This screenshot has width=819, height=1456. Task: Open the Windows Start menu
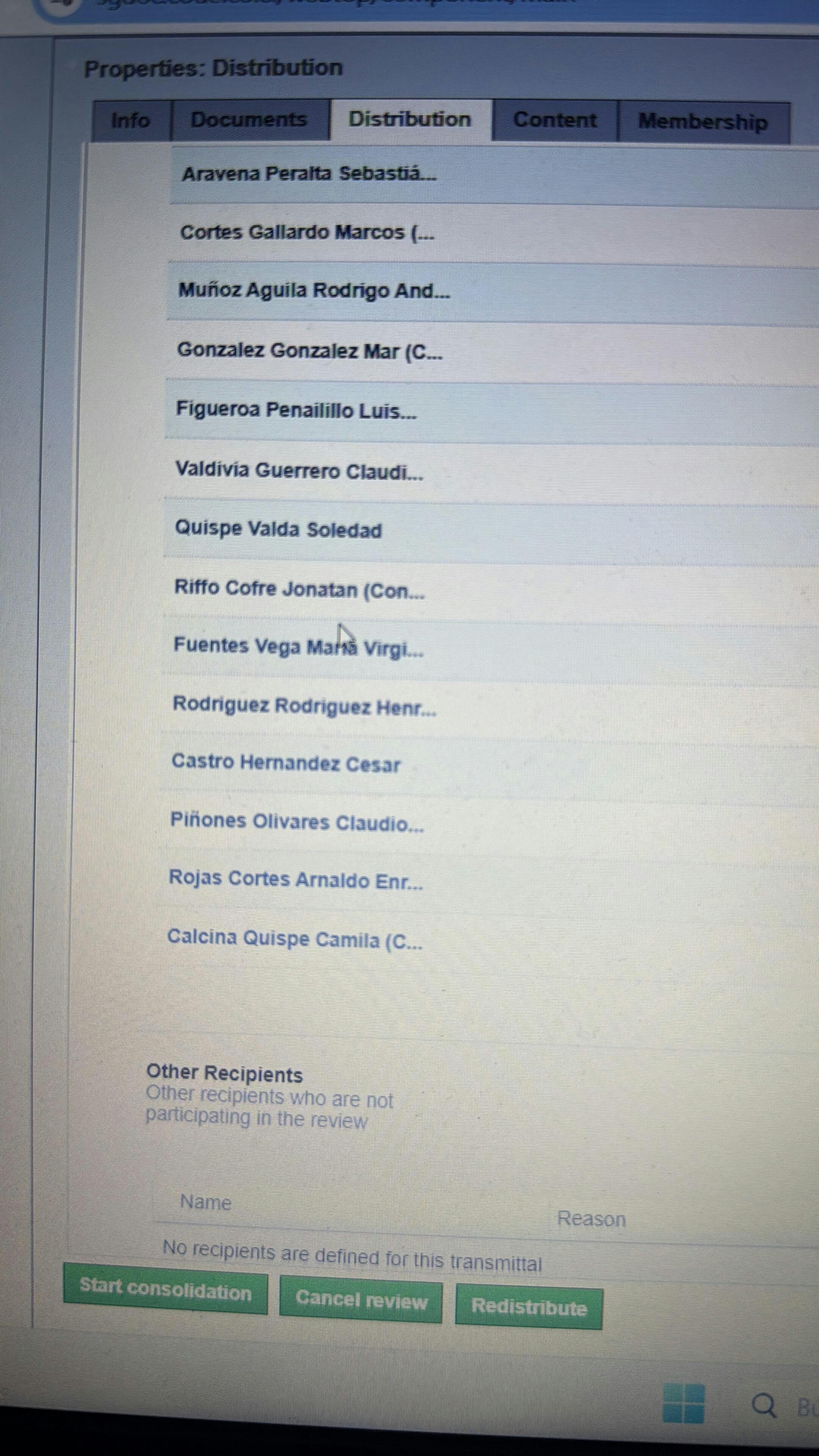[684, 1403]
